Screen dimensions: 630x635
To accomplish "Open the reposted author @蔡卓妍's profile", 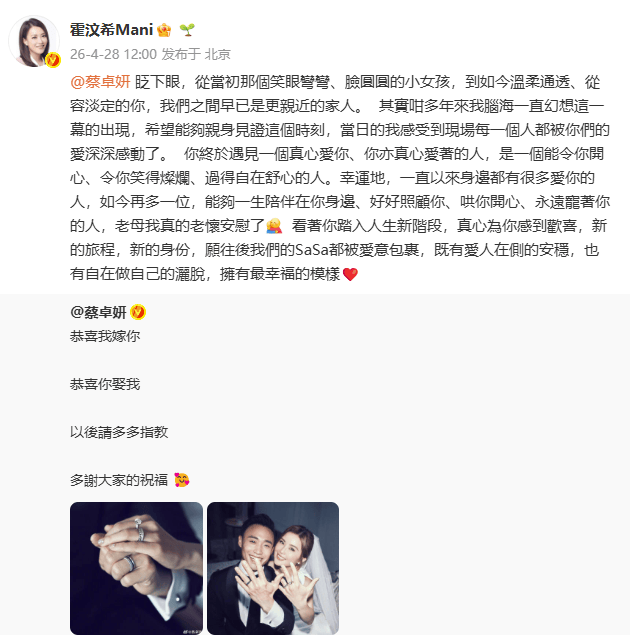I will [99, 312].
